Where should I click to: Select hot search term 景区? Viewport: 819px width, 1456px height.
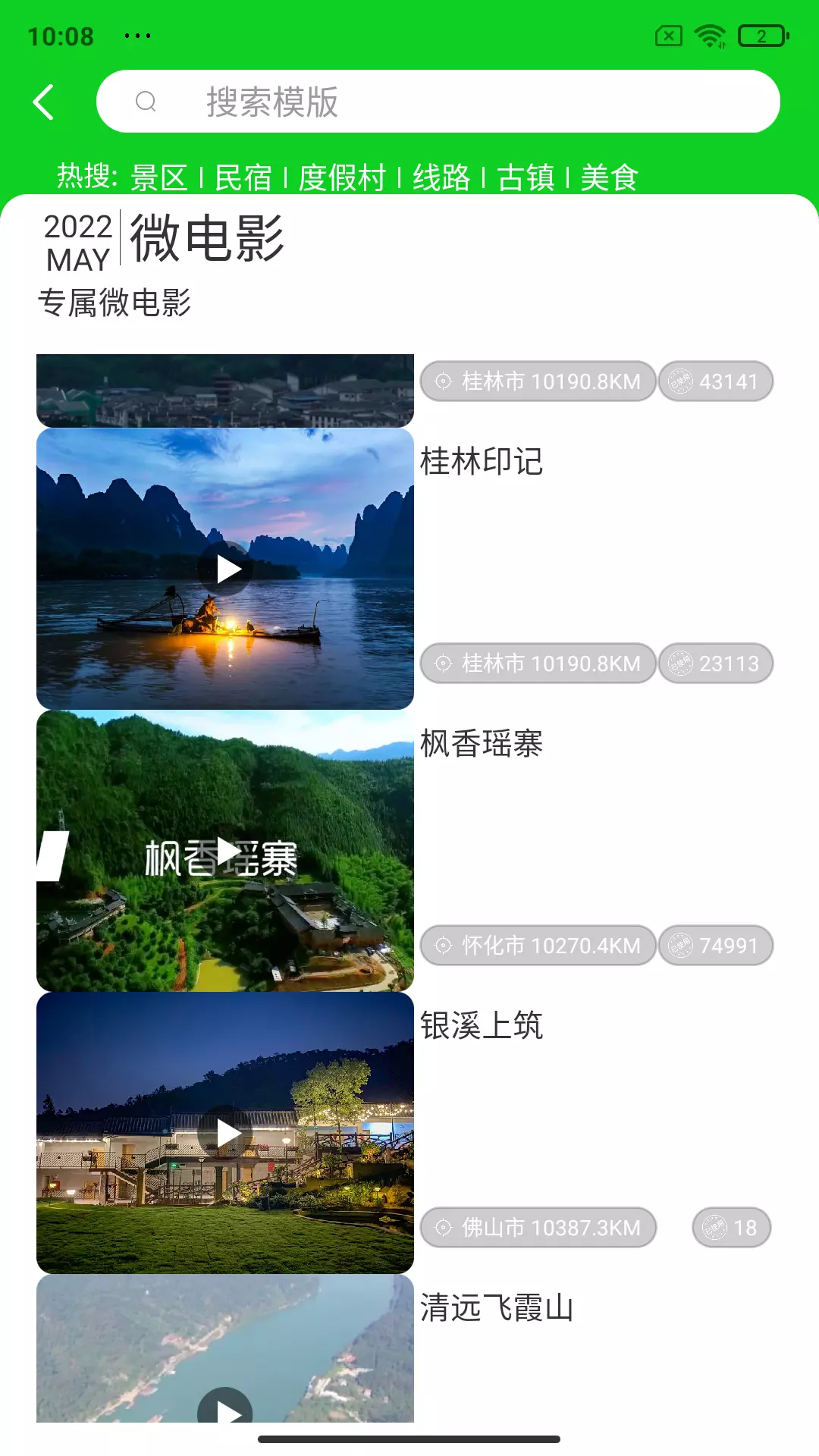[159, 177]
